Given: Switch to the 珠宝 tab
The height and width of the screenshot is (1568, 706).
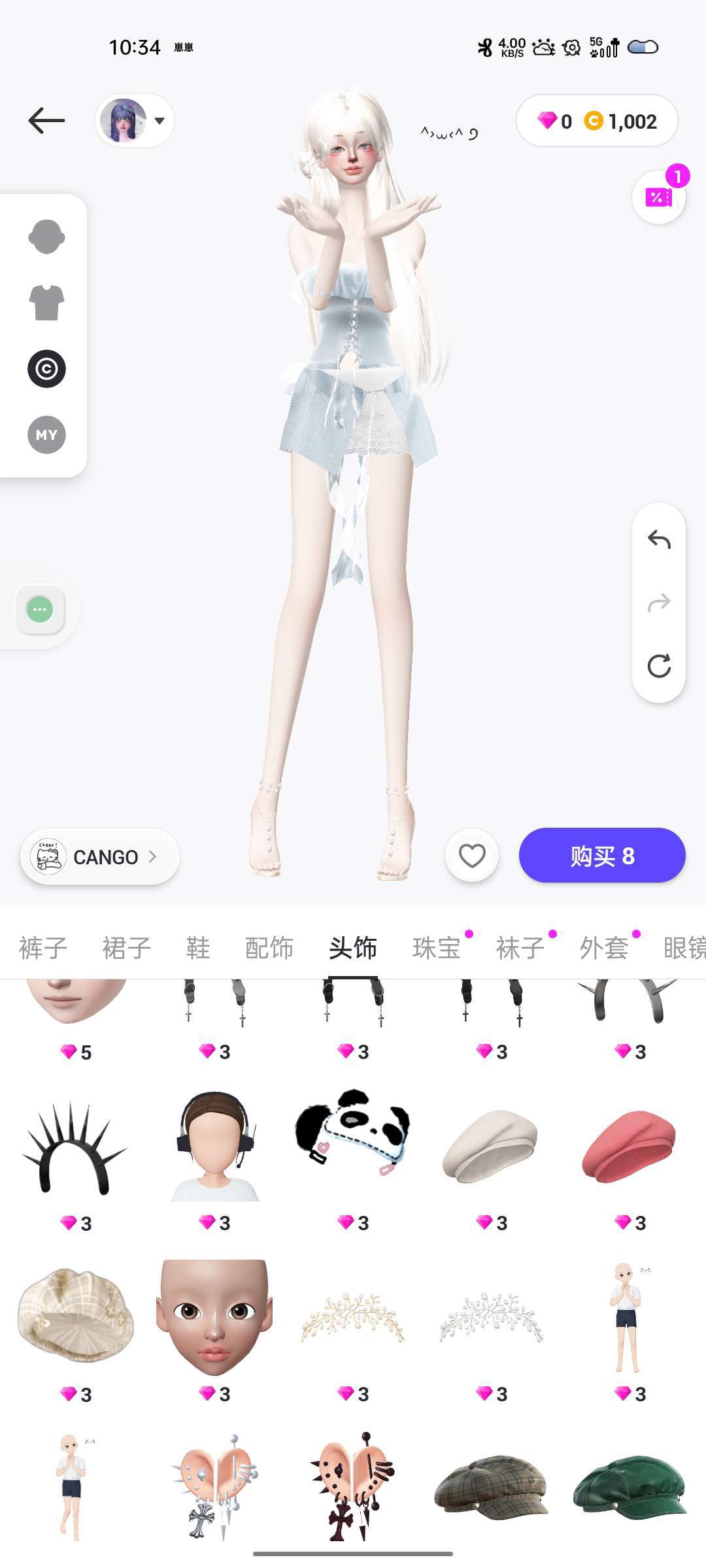Looking at the screenshot, I should tap(437, 947).
